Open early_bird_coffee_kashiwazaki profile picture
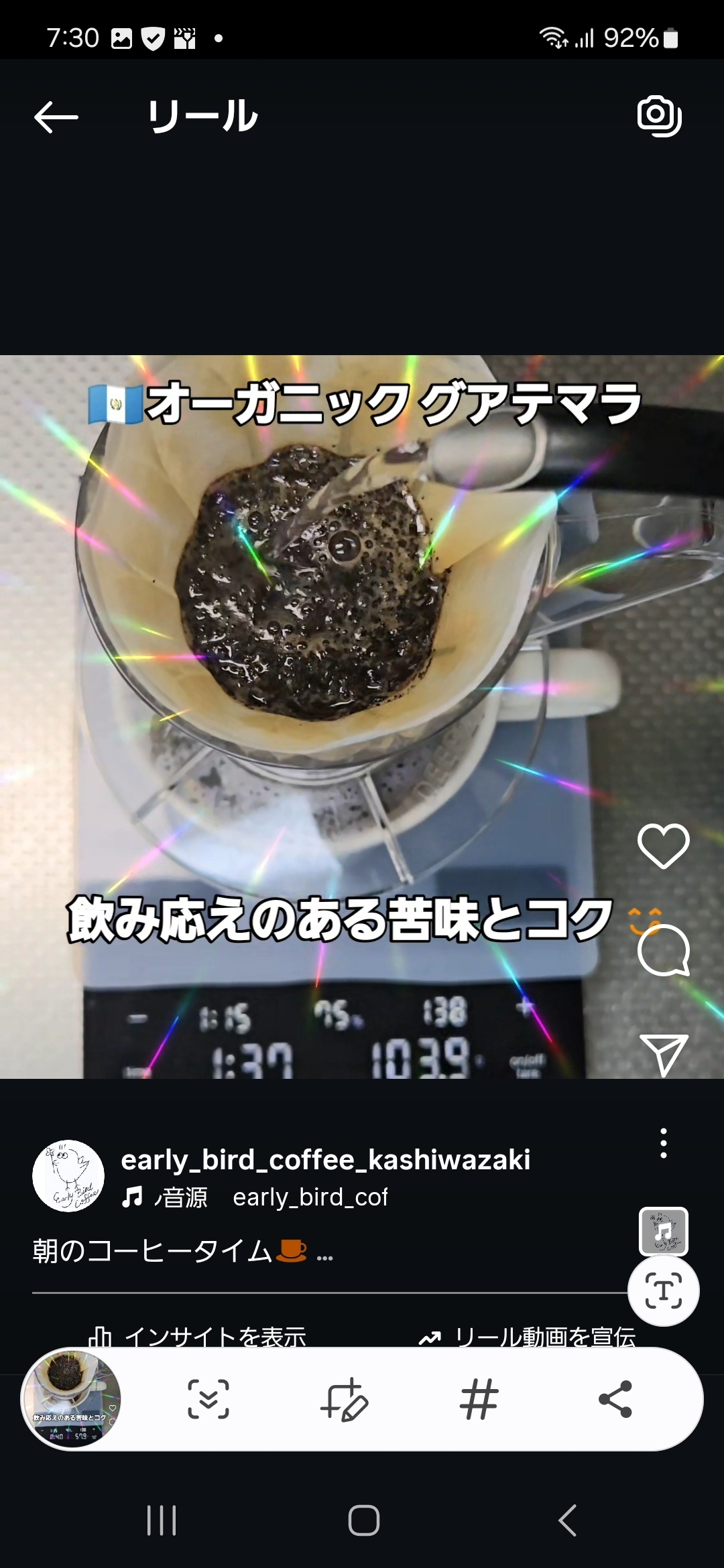The width and height of the screenshot is (724, 1568). tap(68, 1176)
